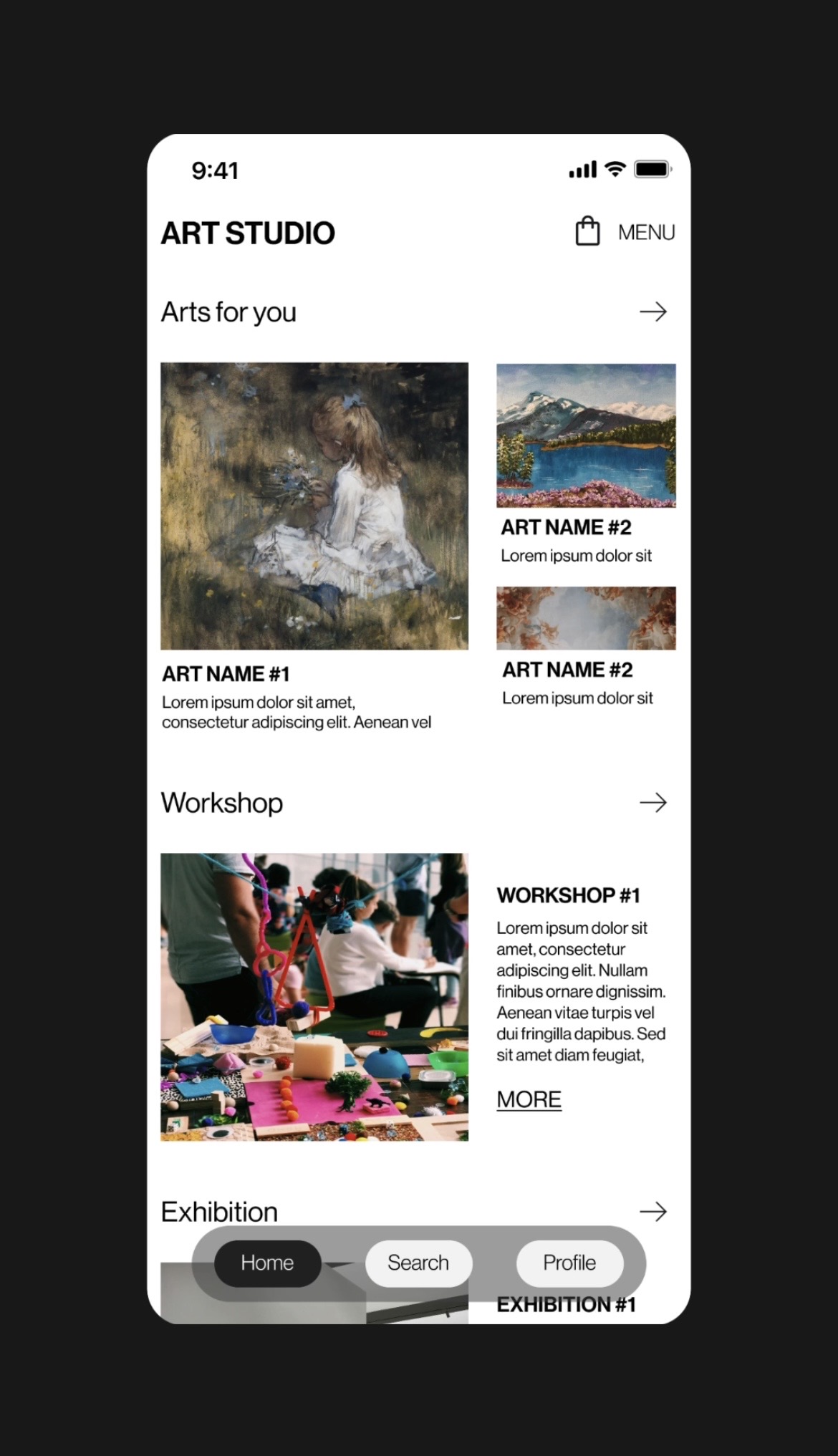Open the MENU
Screen dimensions: 838x1456
pos(646,233)
